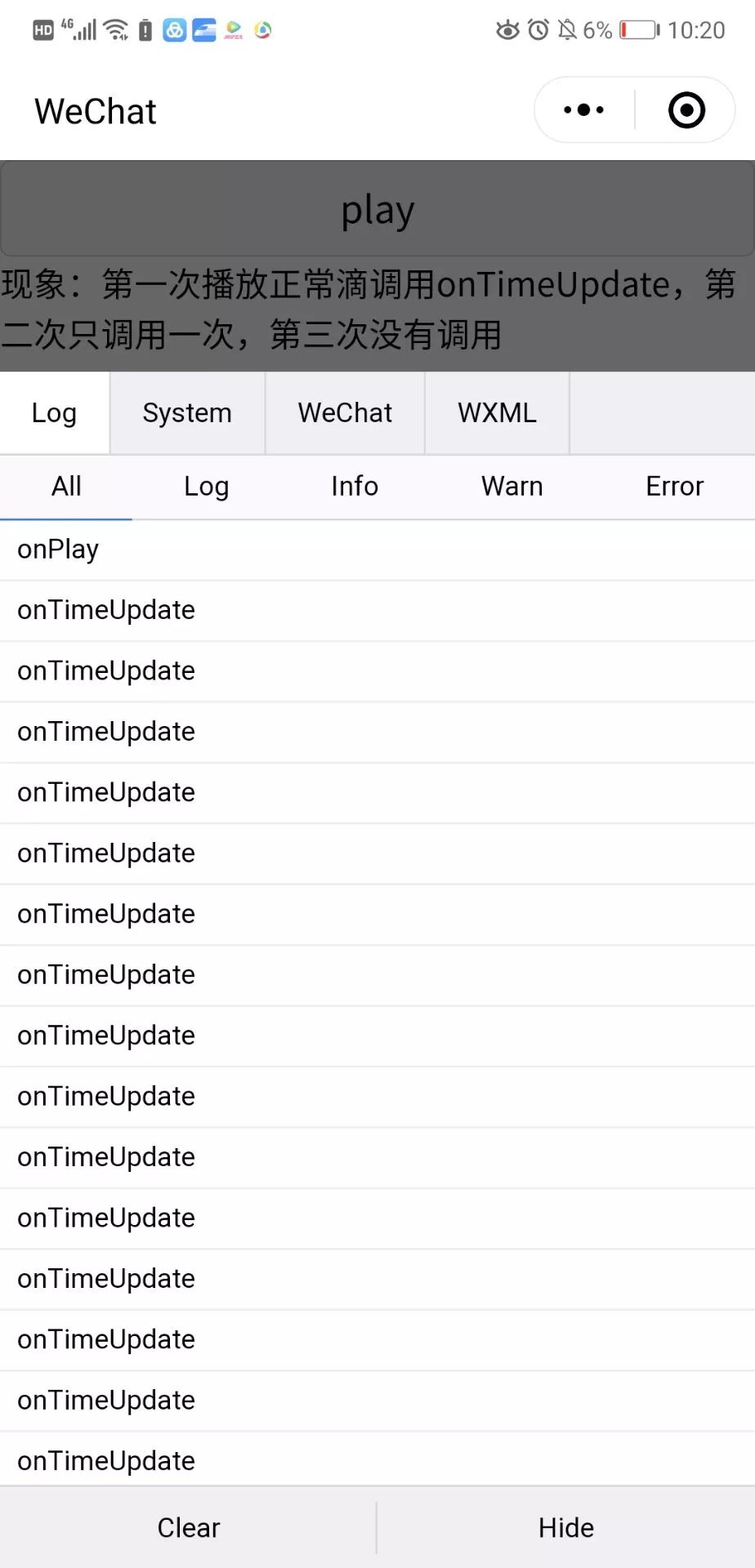Open the mini program more-options menu
The height and width of the screenshot is (1568, 755).
click(583, 110)
